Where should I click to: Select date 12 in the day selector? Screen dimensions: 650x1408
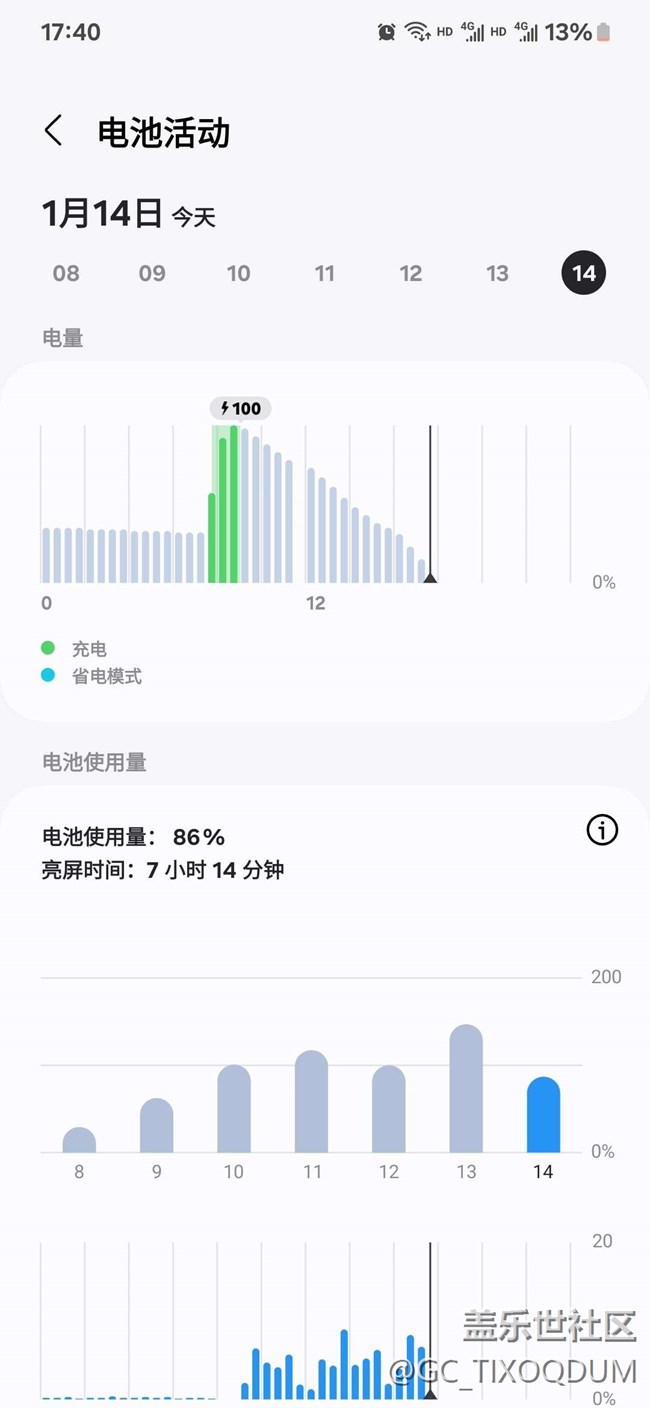click(411, 273)
